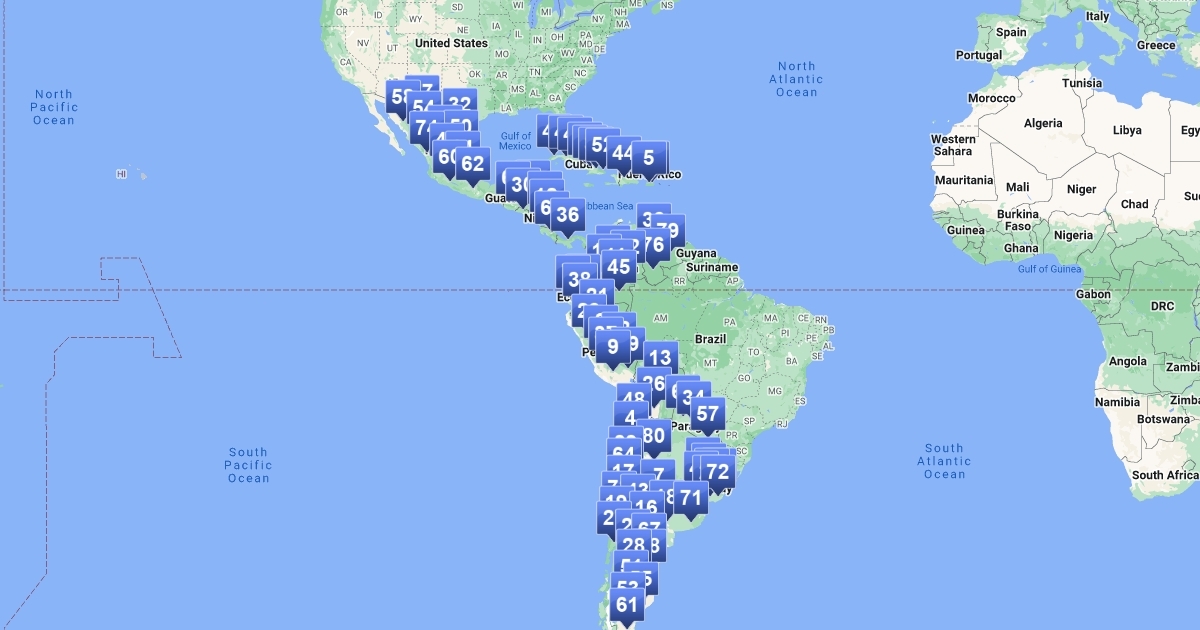The height and width of the screenshot is (630, 1200).
Task: Select marker number 13
Action: click(x=659, y=357)
